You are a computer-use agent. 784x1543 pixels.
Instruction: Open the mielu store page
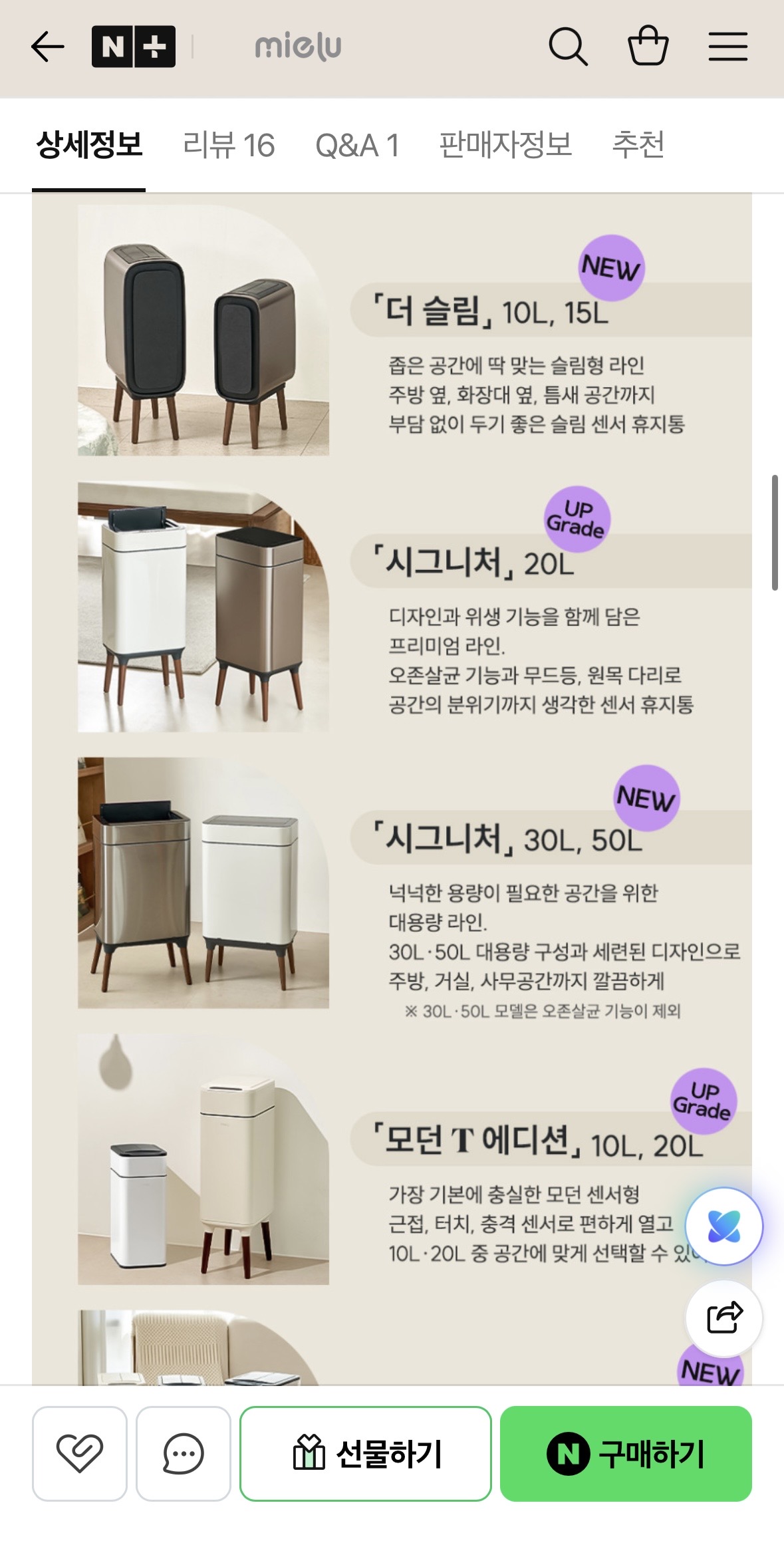tap(298, 47)
